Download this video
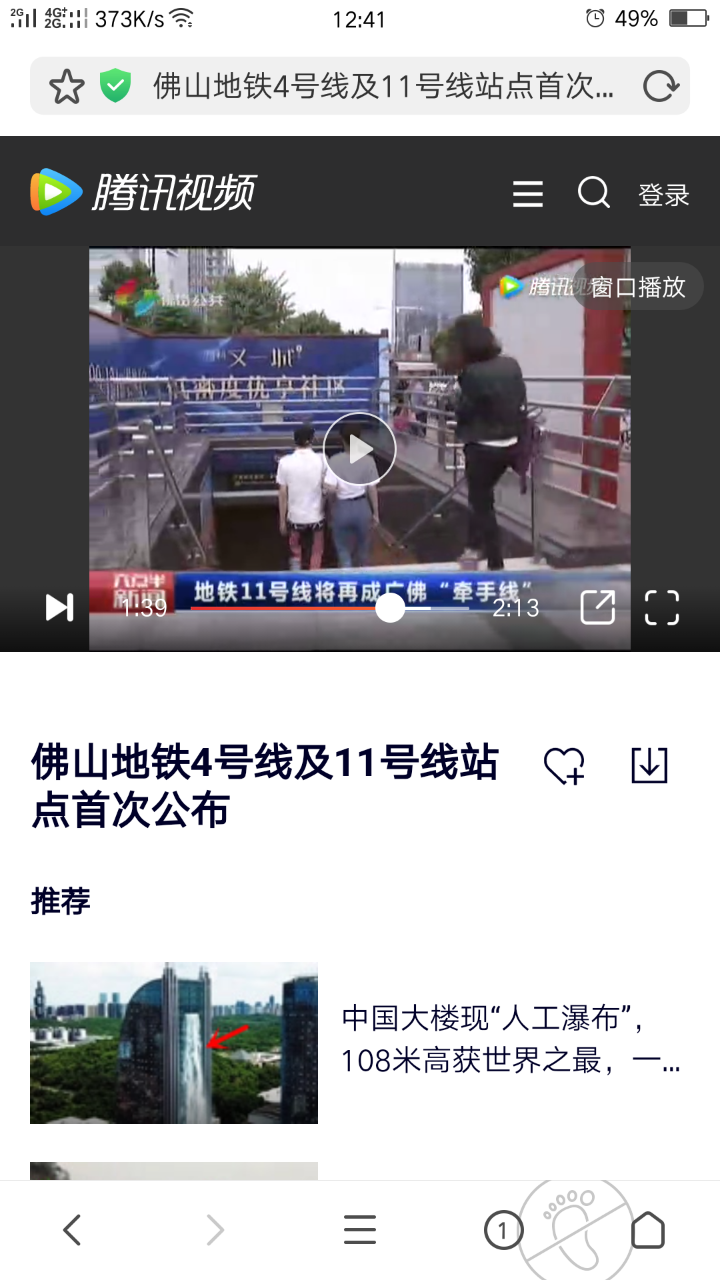The width and height of the screenshot is (720, 1280). tap(649, 765)
